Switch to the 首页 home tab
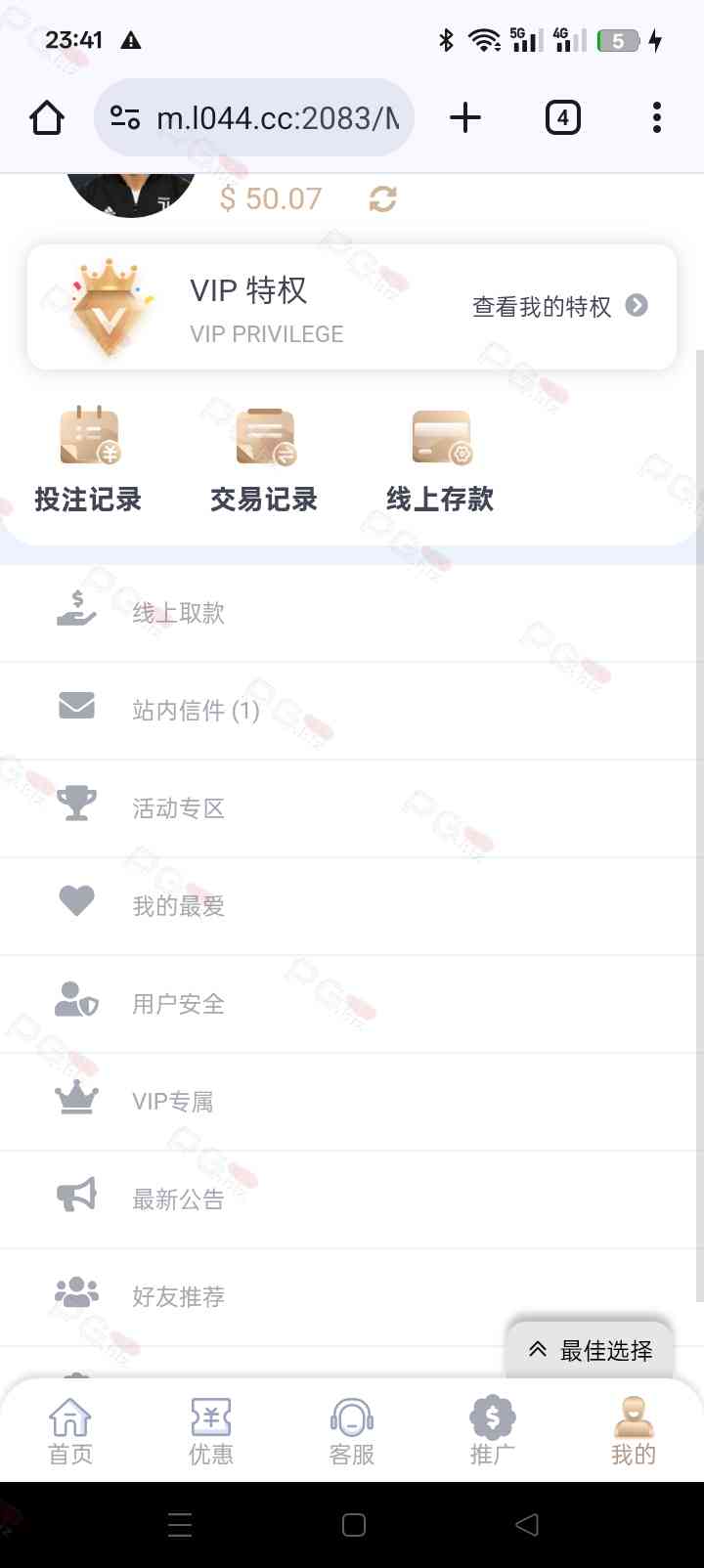704x1568 pixels. click(x=70, y=1431)
